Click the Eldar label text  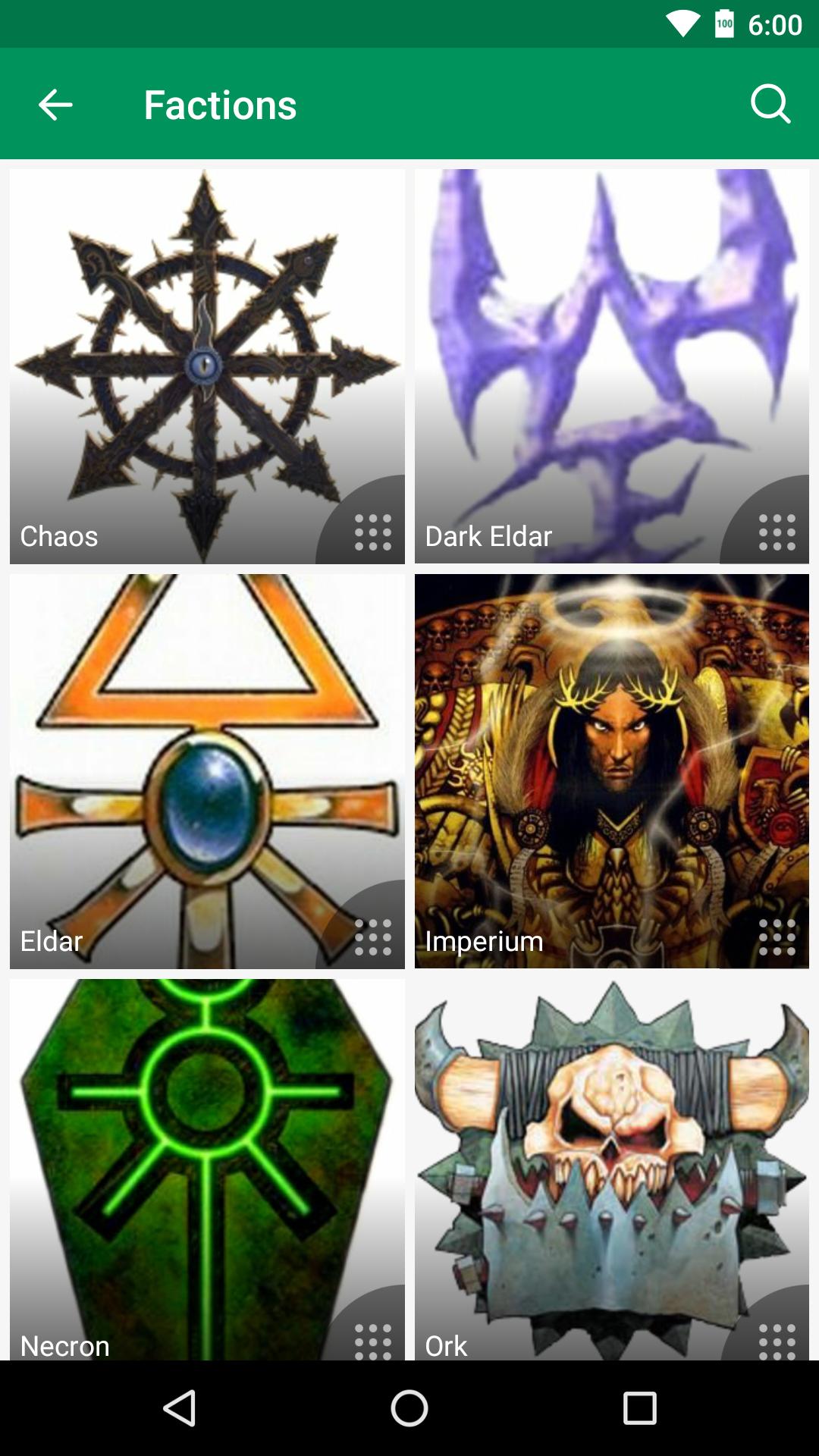tap(50, 941)
